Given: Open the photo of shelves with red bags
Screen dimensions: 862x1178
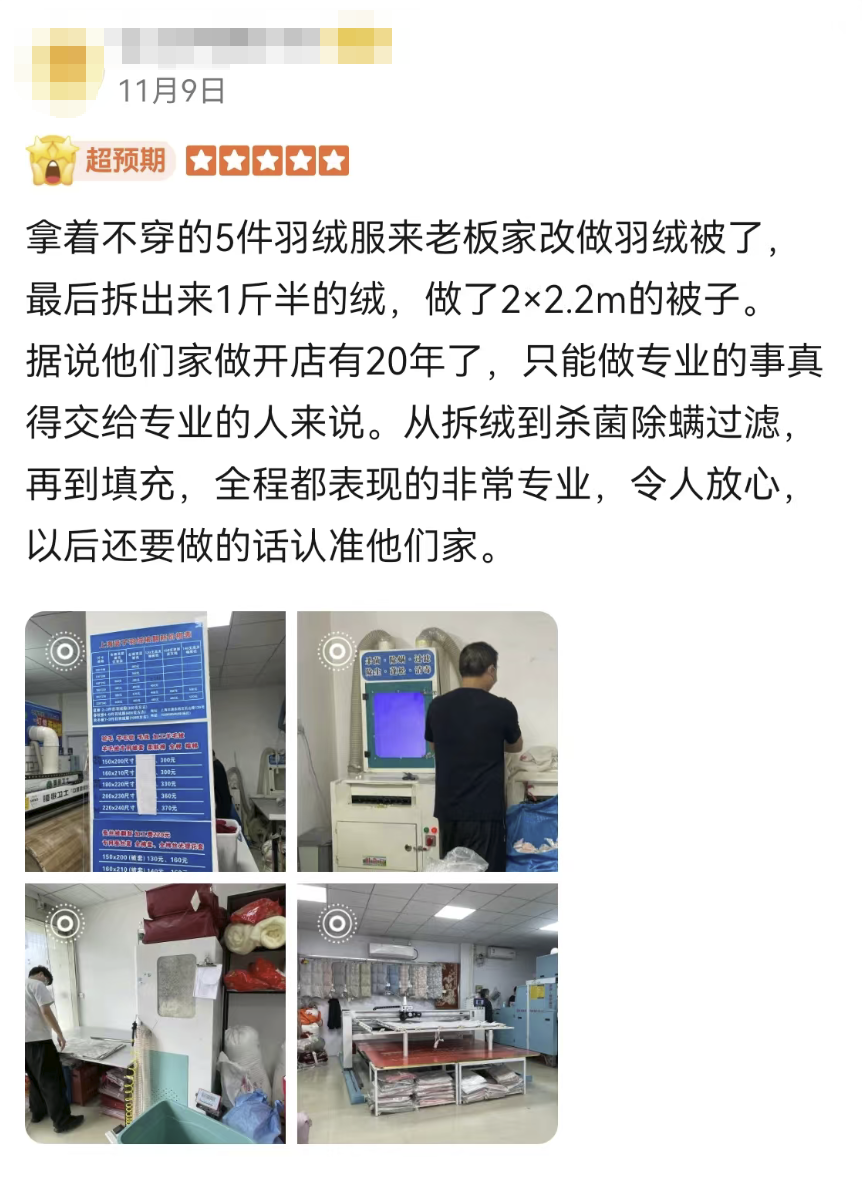Looking at the screenshot, I should pyautogui.click(x=155, y=1013).
